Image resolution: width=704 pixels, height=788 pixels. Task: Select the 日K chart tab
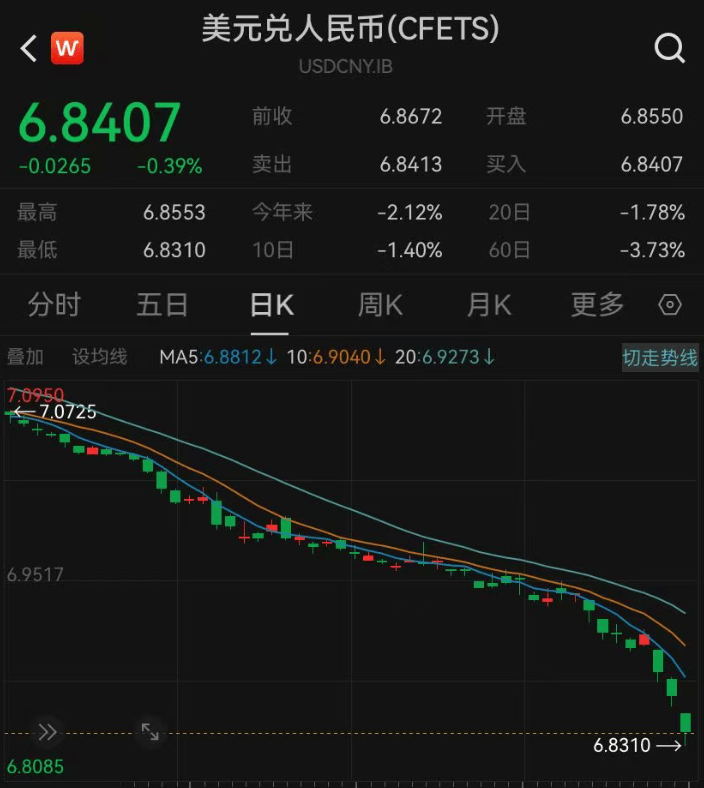point(271,305)
